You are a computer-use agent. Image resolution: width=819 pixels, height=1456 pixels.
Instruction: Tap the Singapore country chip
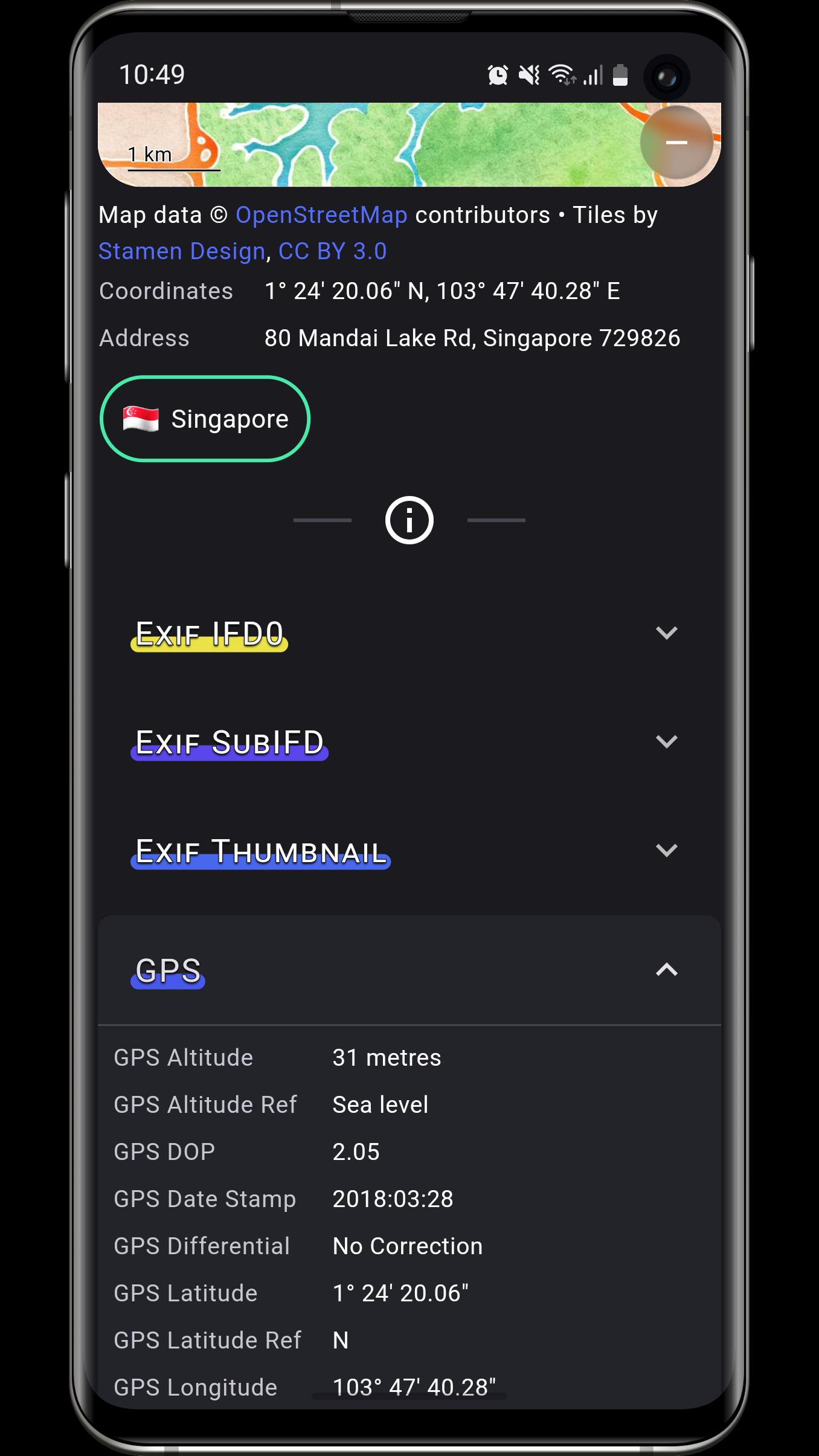click(205, 419)
